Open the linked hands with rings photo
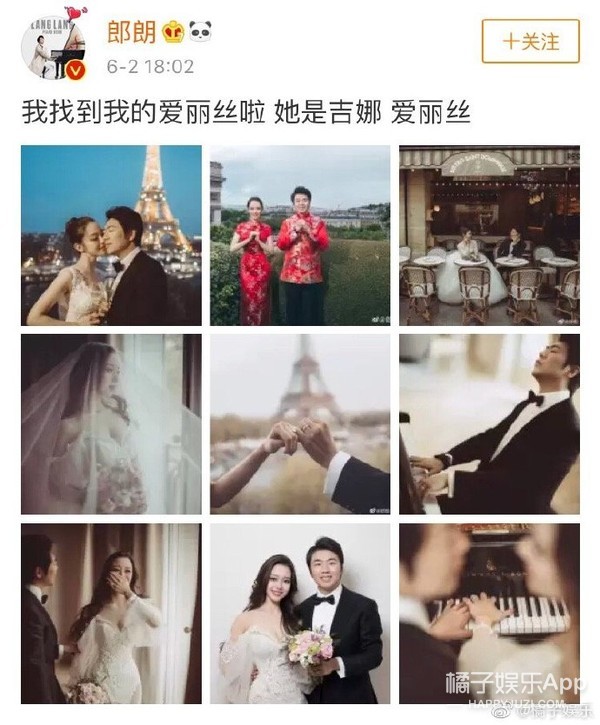The width and height of the screenshot is (600, 725). 300,424
